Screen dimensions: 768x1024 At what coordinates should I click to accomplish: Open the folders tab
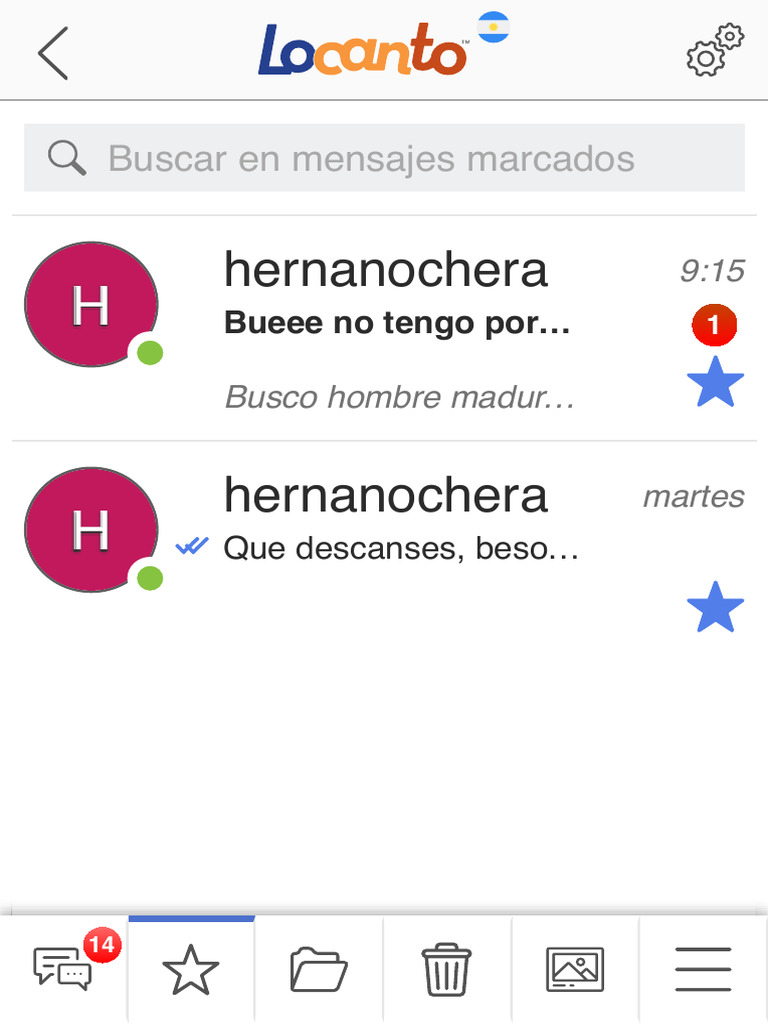click(x=319, y=969)
